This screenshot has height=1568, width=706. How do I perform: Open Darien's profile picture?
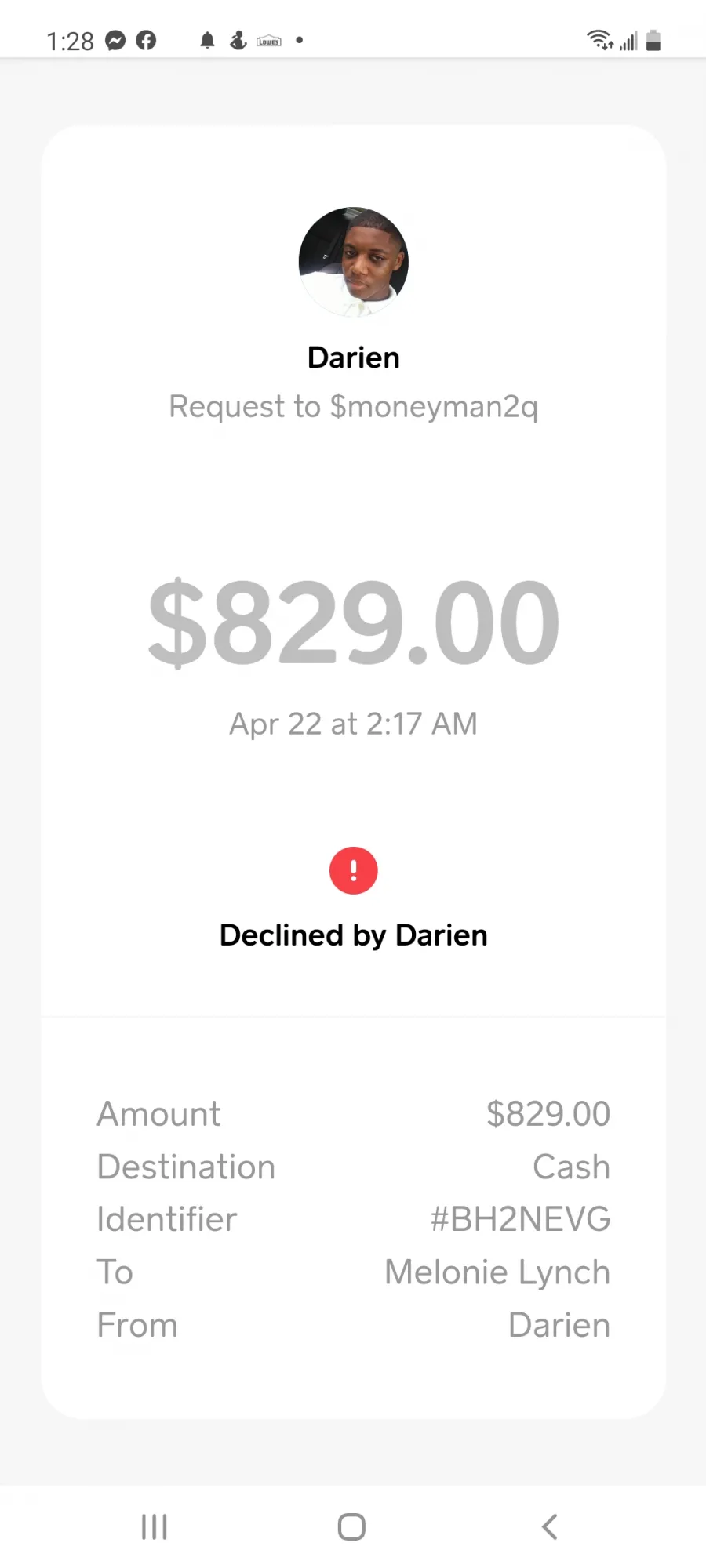point(353,262)
